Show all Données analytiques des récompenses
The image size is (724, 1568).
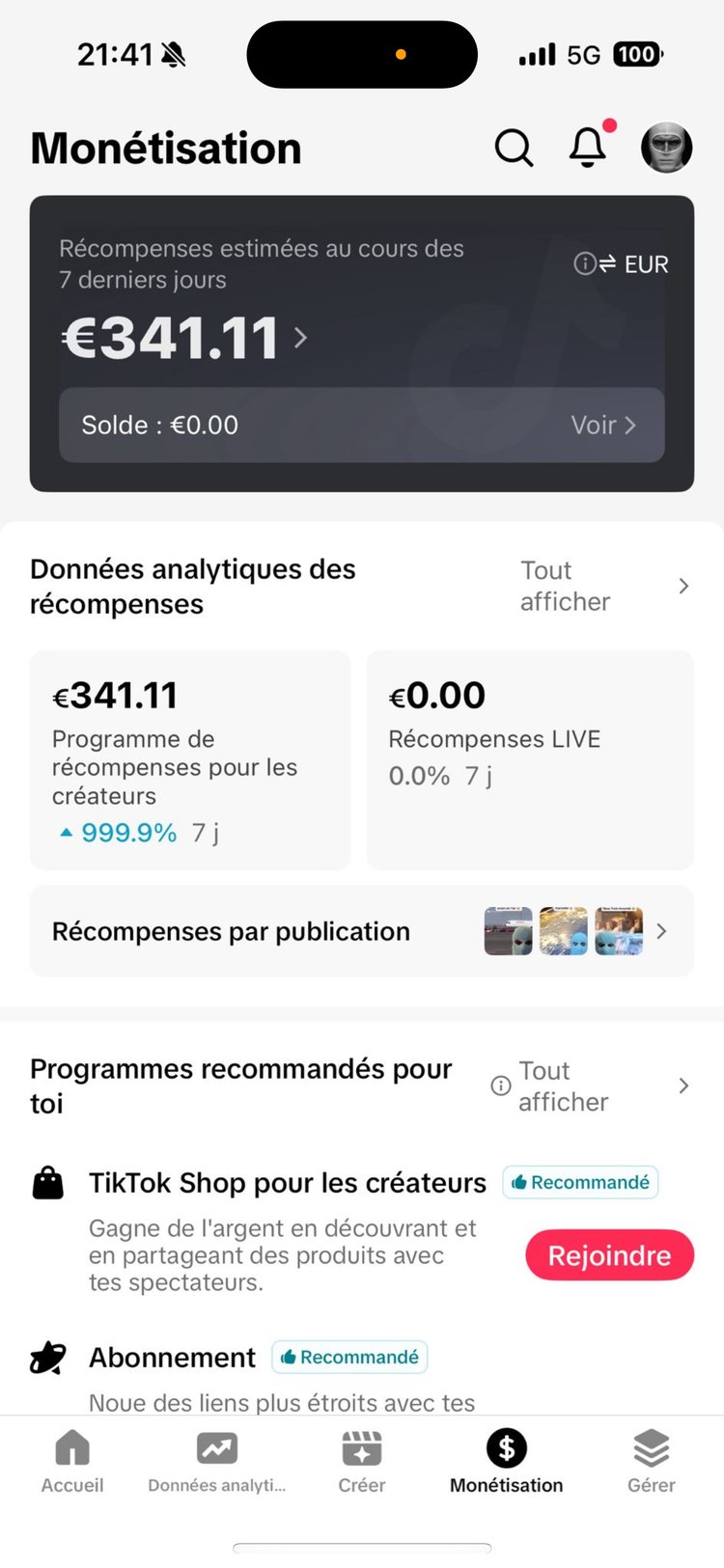click(x=603, y=586)
